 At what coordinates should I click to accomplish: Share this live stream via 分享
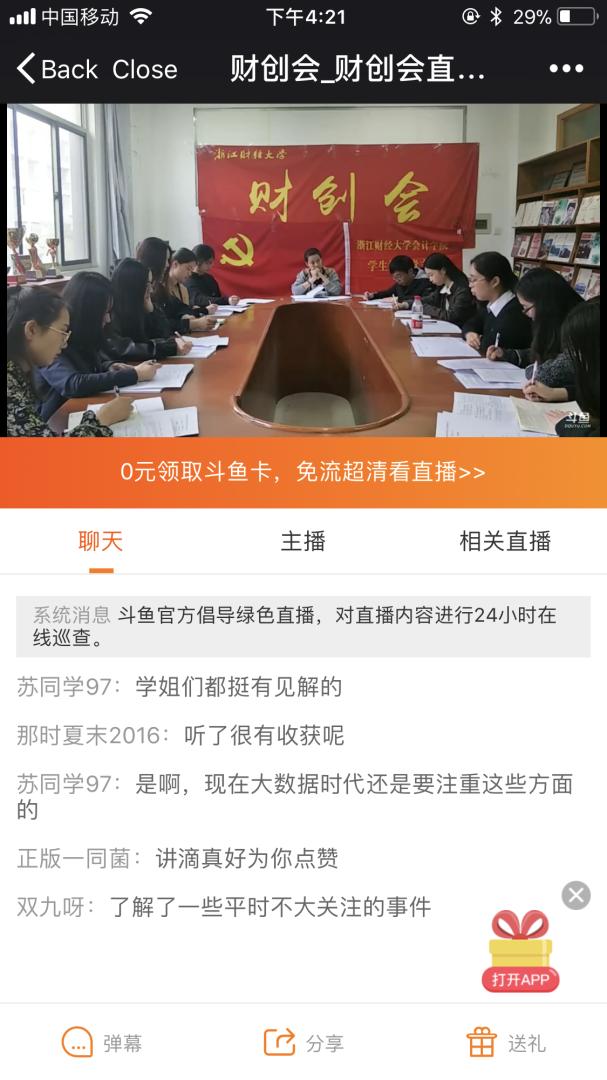click(x=303, y=1043)
